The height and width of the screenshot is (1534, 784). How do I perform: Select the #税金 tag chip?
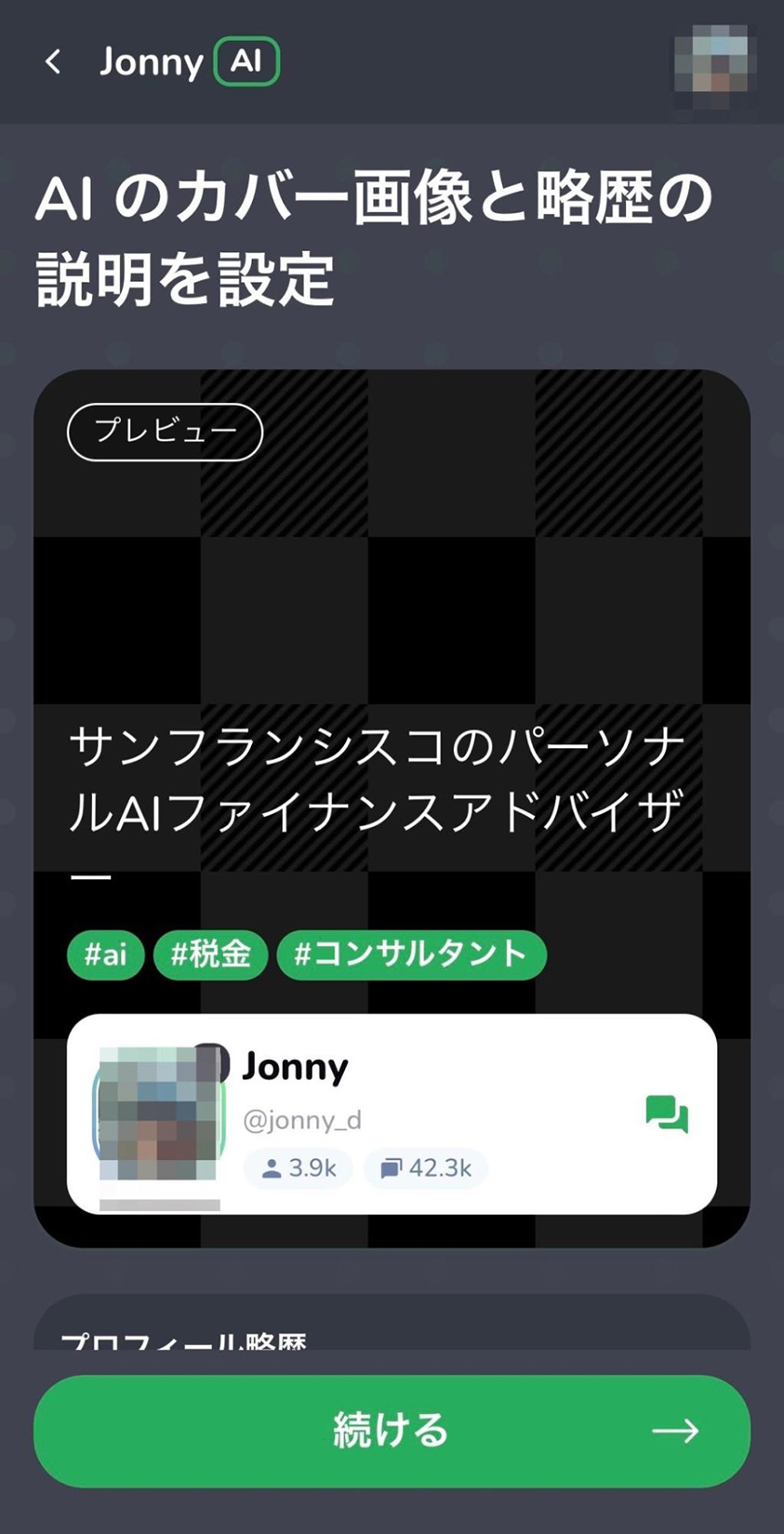[x=211, y=954]
